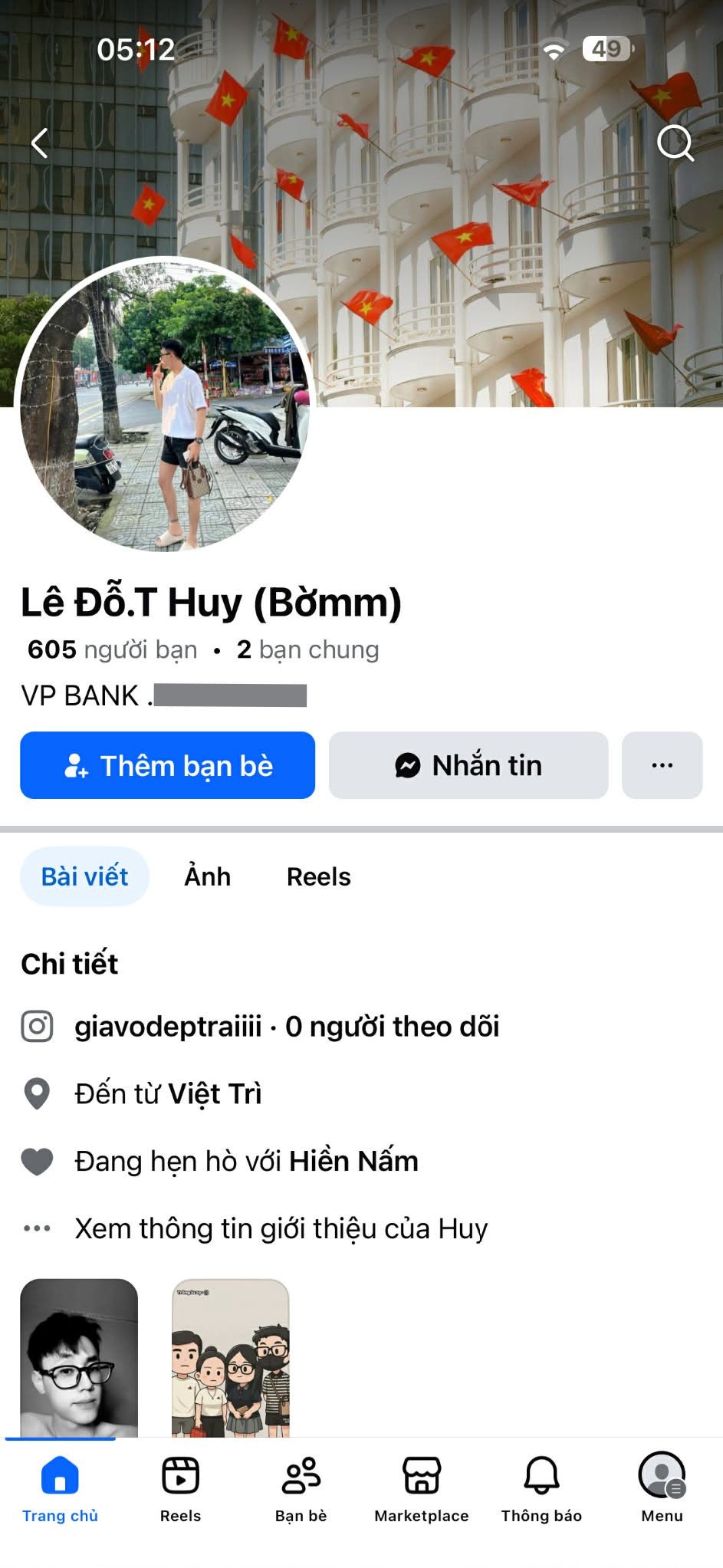Open Hiền Nấm's profile link
The width and height of the screenshot is (723, 1568).
(353, 1162)
